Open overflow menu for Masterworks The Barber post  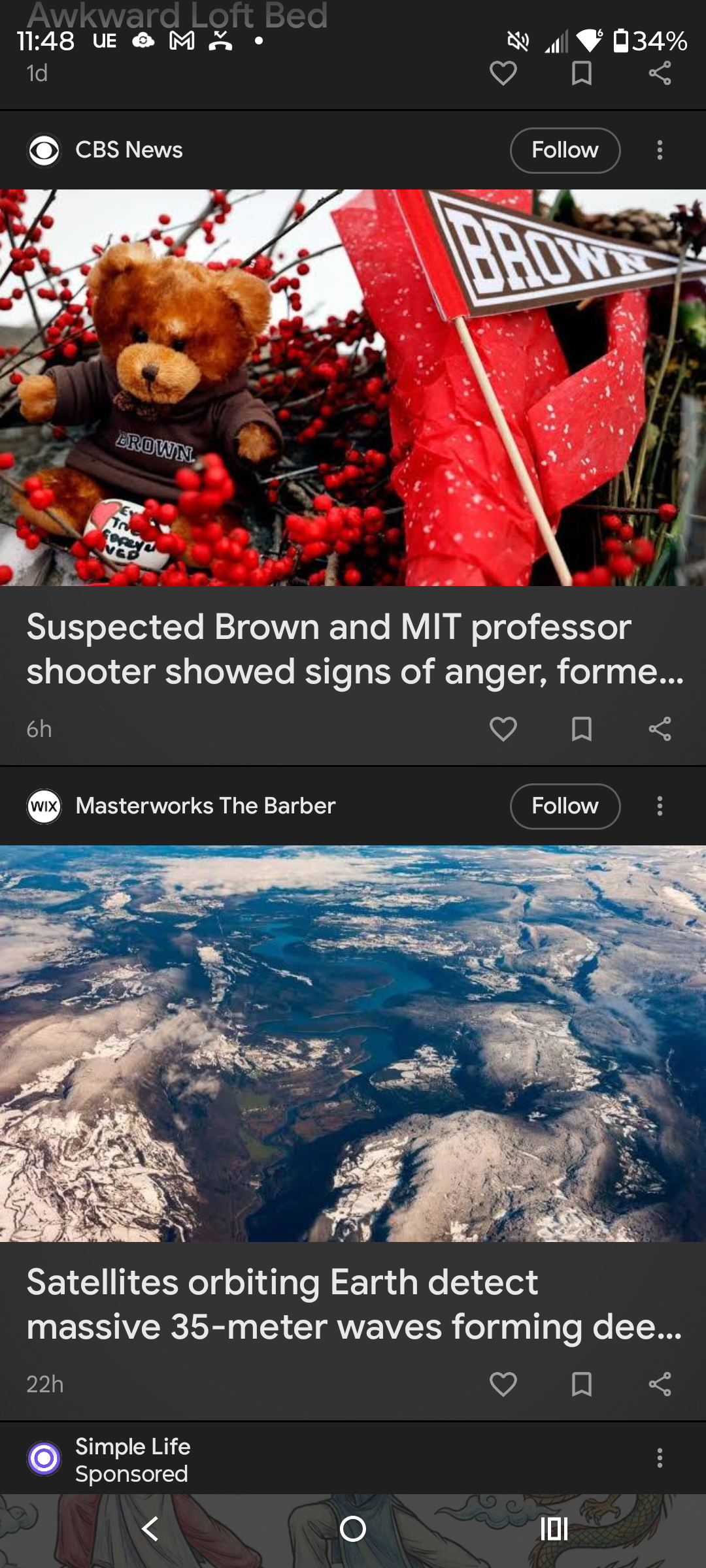pos(660,806)
